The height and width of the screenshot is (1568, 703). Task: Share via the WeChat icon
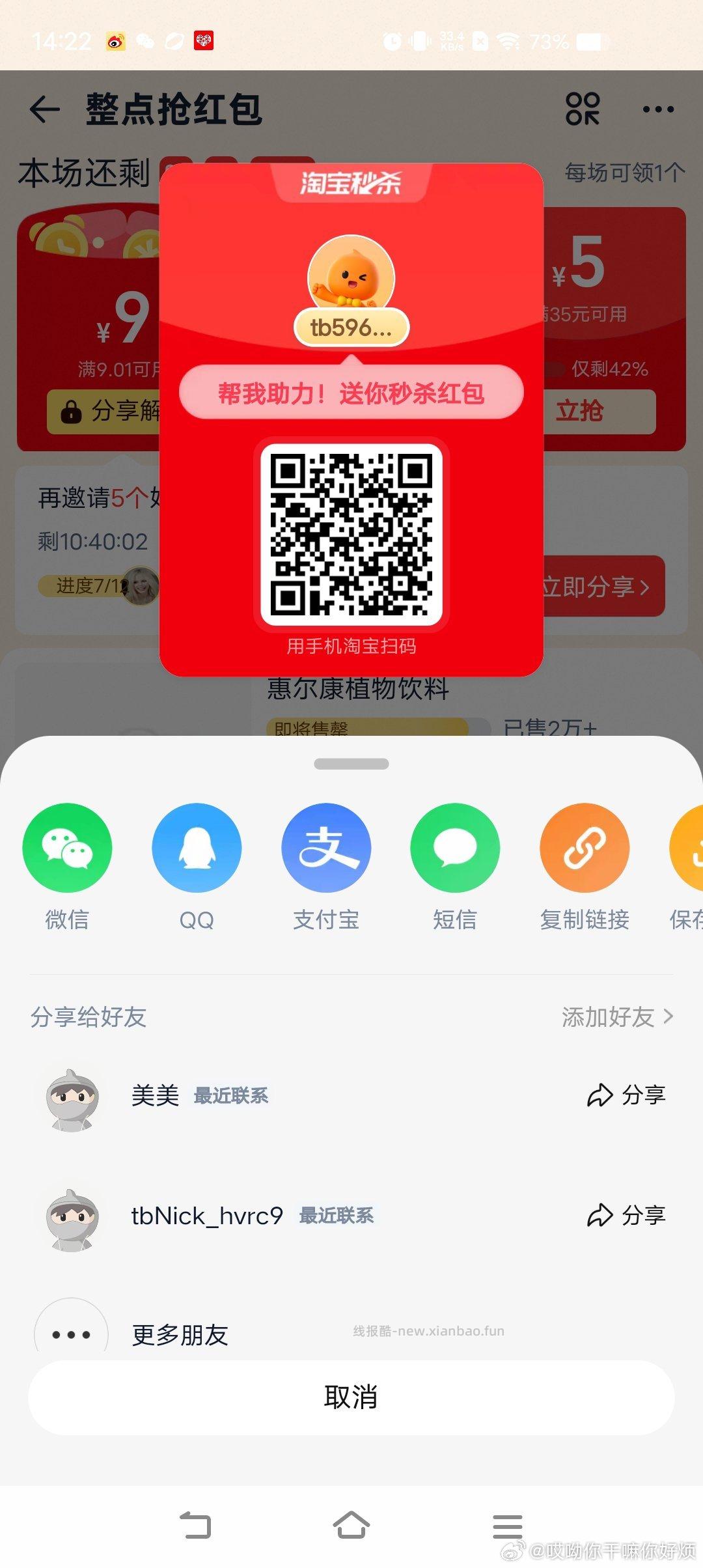click(x=67, y=848)
